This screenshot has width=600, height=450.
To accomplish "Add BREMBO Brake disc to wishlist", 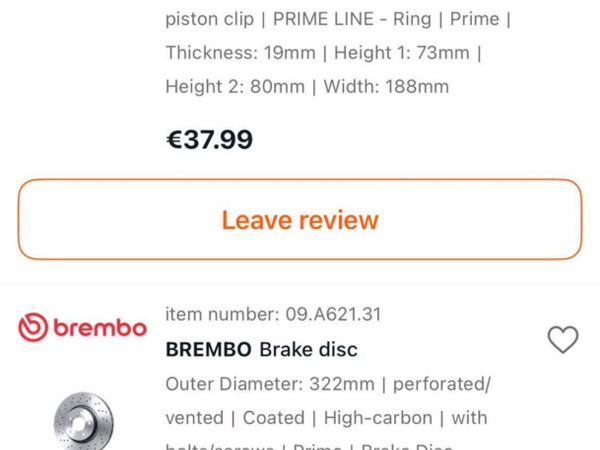I will point(563,340).
